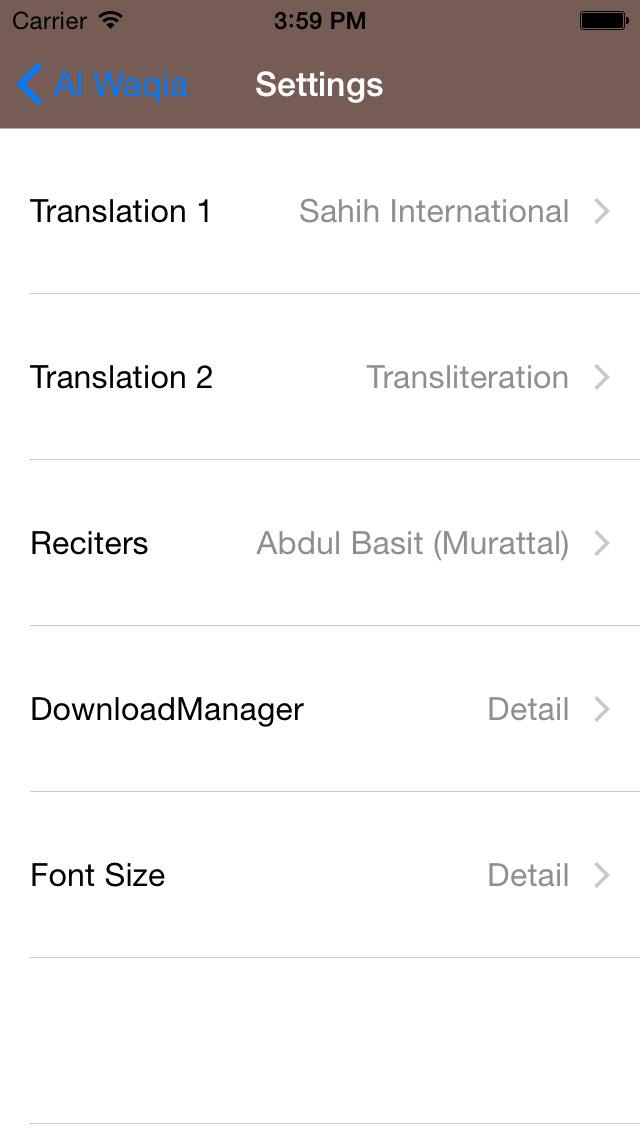This screenshot has width=640, height=1136.
Task: Open Font Size settings
Action: pyautogui.click(x=320, y=874)
